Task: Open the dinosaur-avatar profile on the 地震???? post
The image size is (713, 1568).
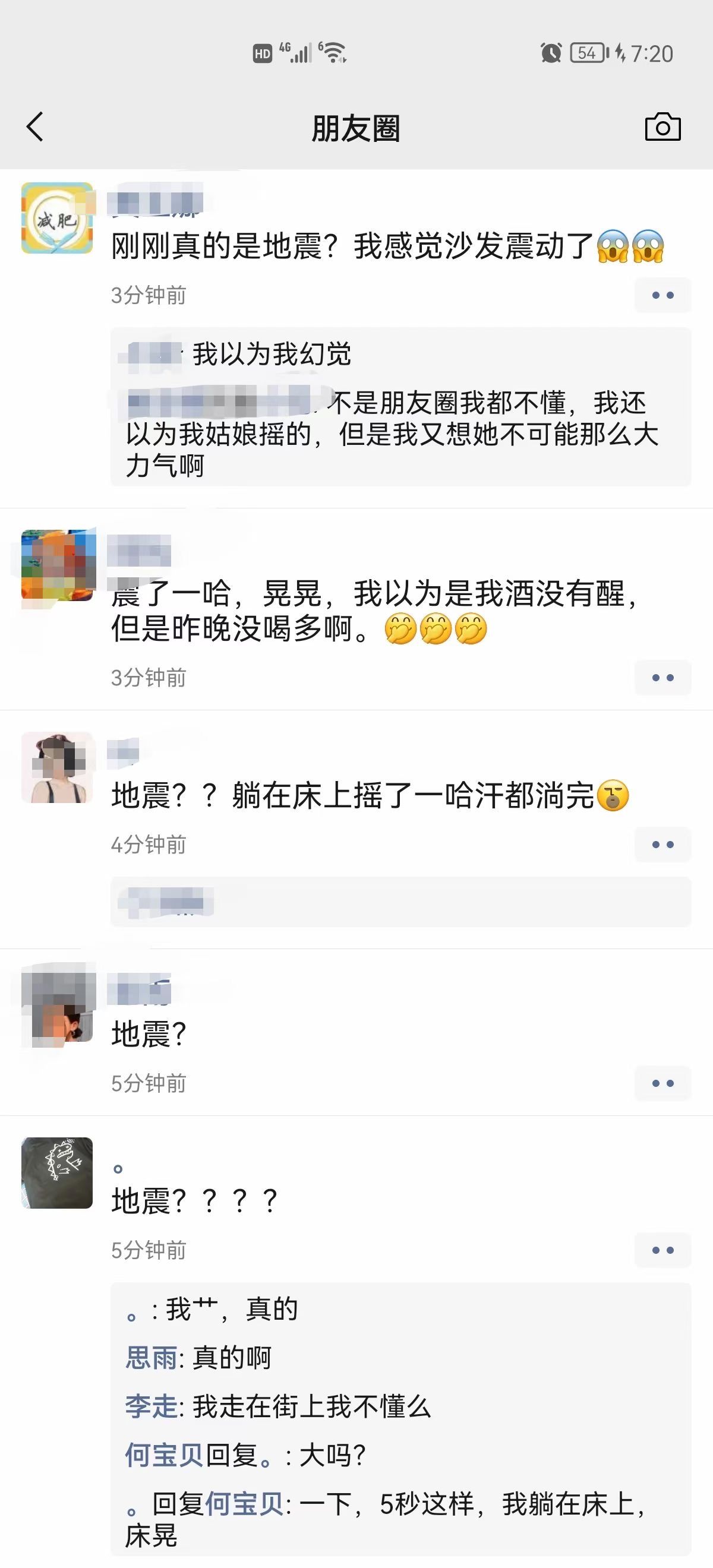Action: pyautogui.click(x=57, y=1172)
